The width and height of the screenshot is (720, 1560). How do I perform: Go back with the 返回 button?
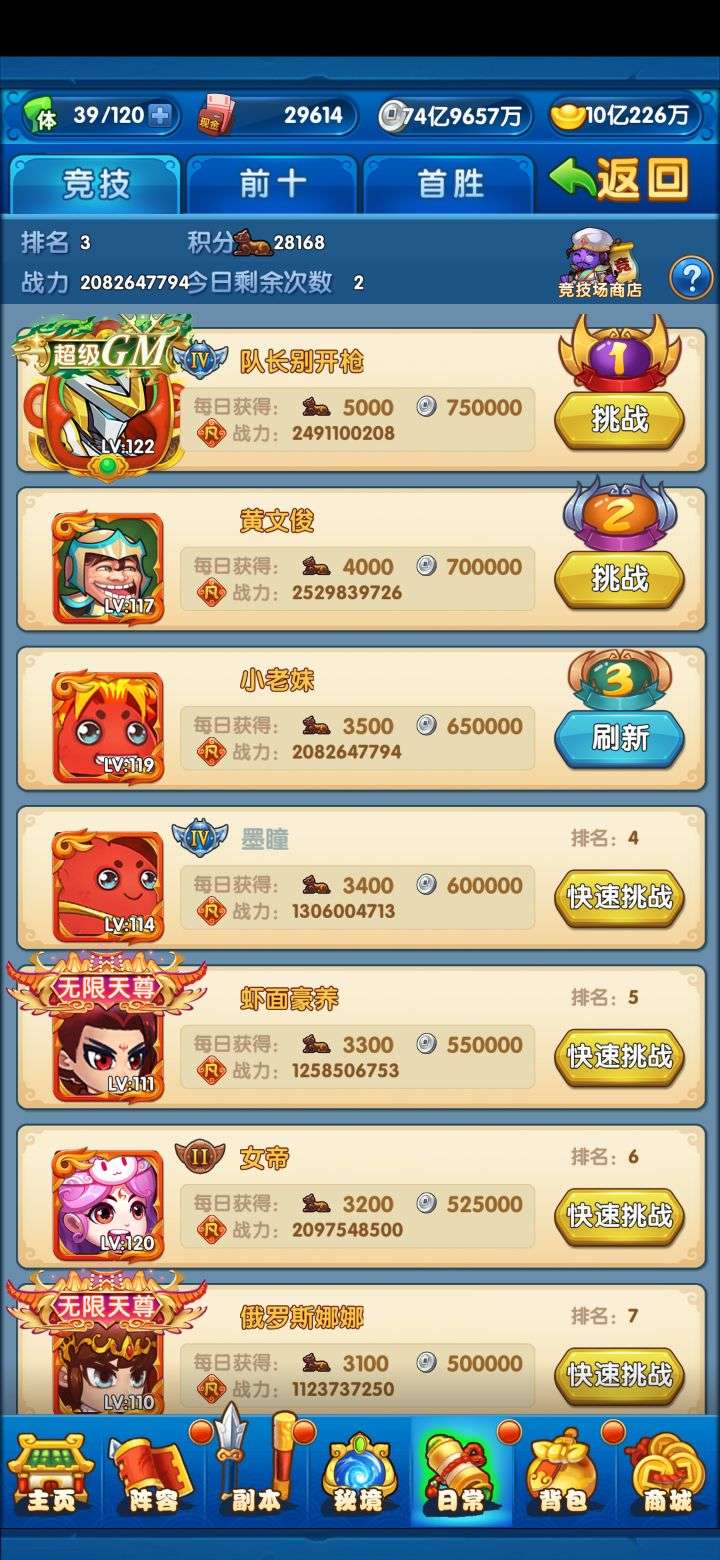click(622, 180)
